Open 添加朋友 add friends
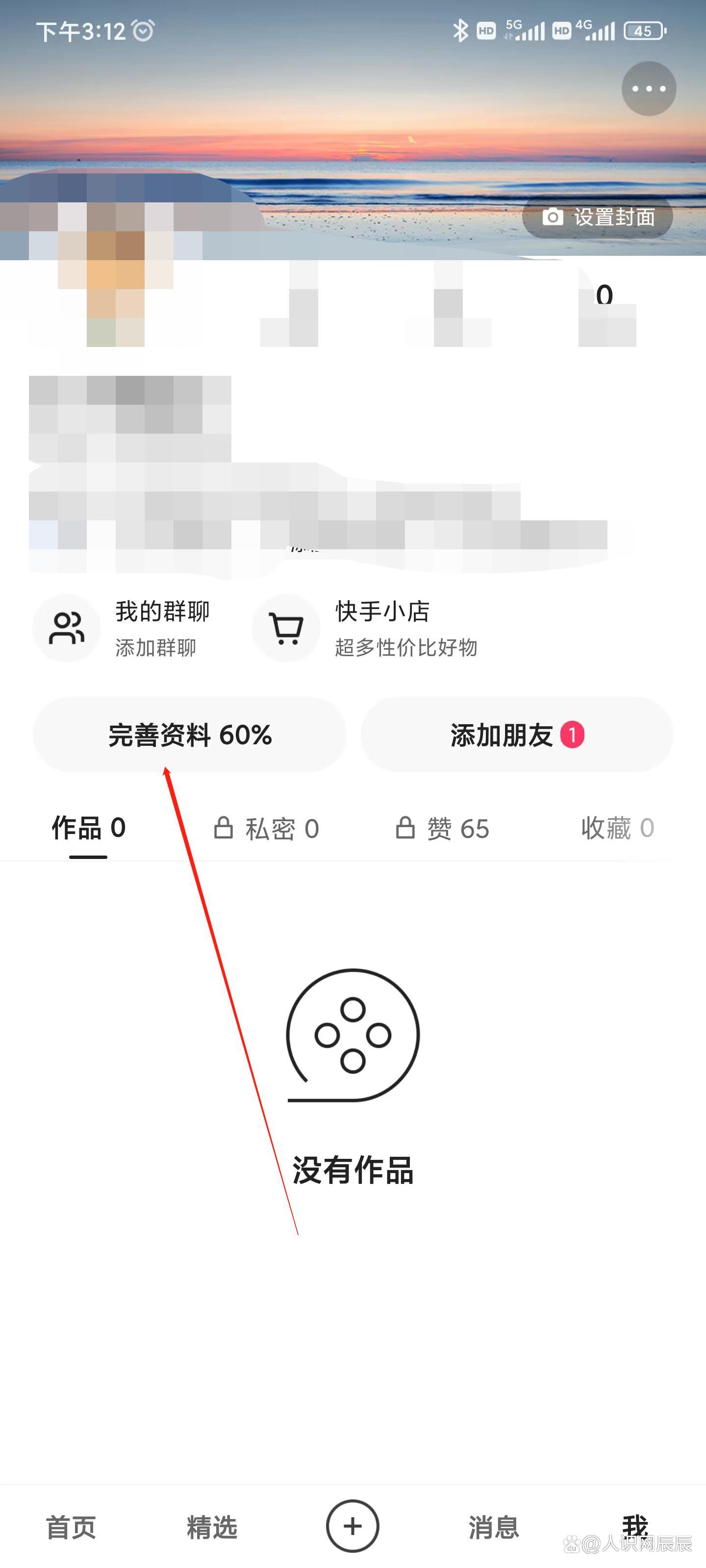Viewport: 706px width, 1568px height. tap(517, 735)
